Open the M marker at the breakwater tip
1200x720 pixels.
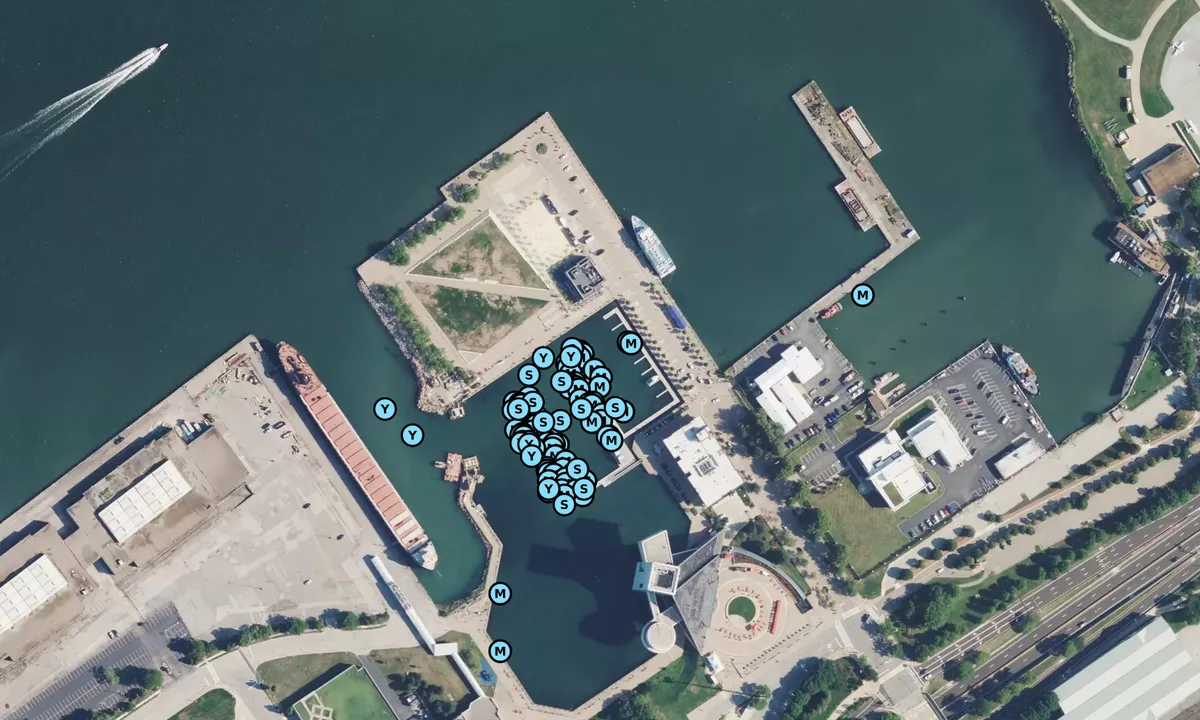pos(500,593)
